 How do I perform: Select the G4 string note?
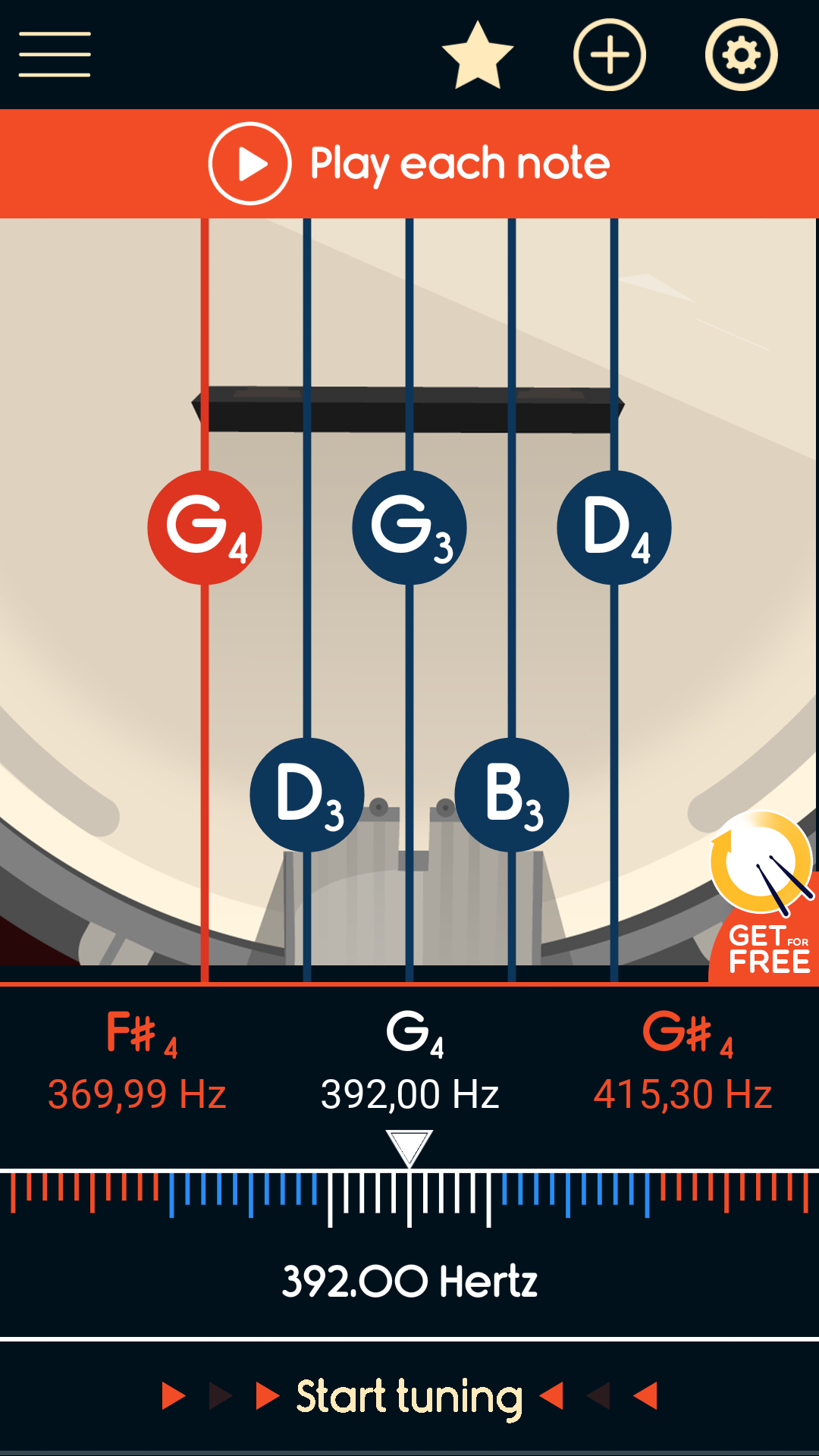pos(205,528)
